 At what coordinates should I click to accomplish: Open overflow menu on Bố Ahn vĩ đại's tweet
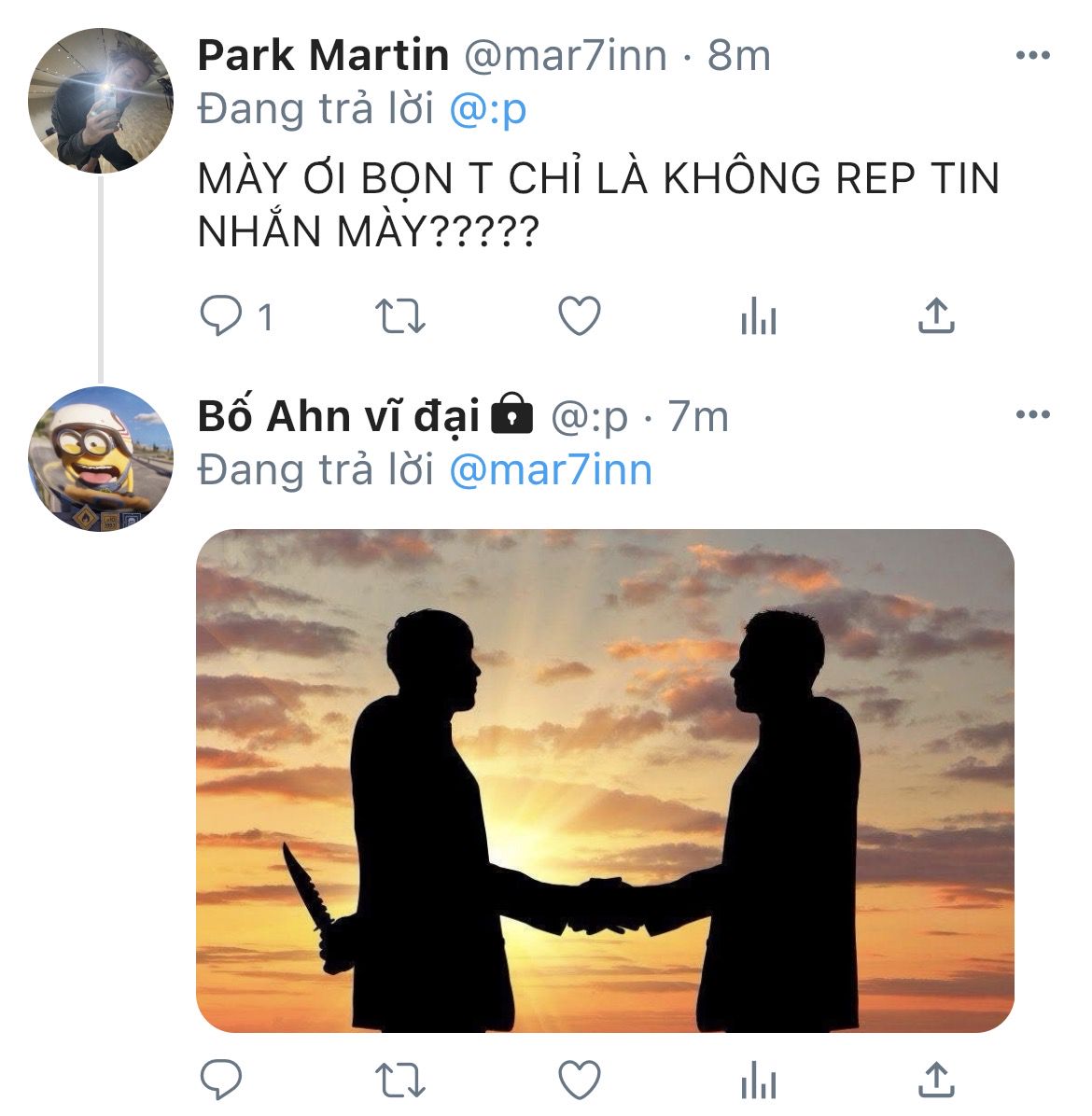click(1033, 414)
